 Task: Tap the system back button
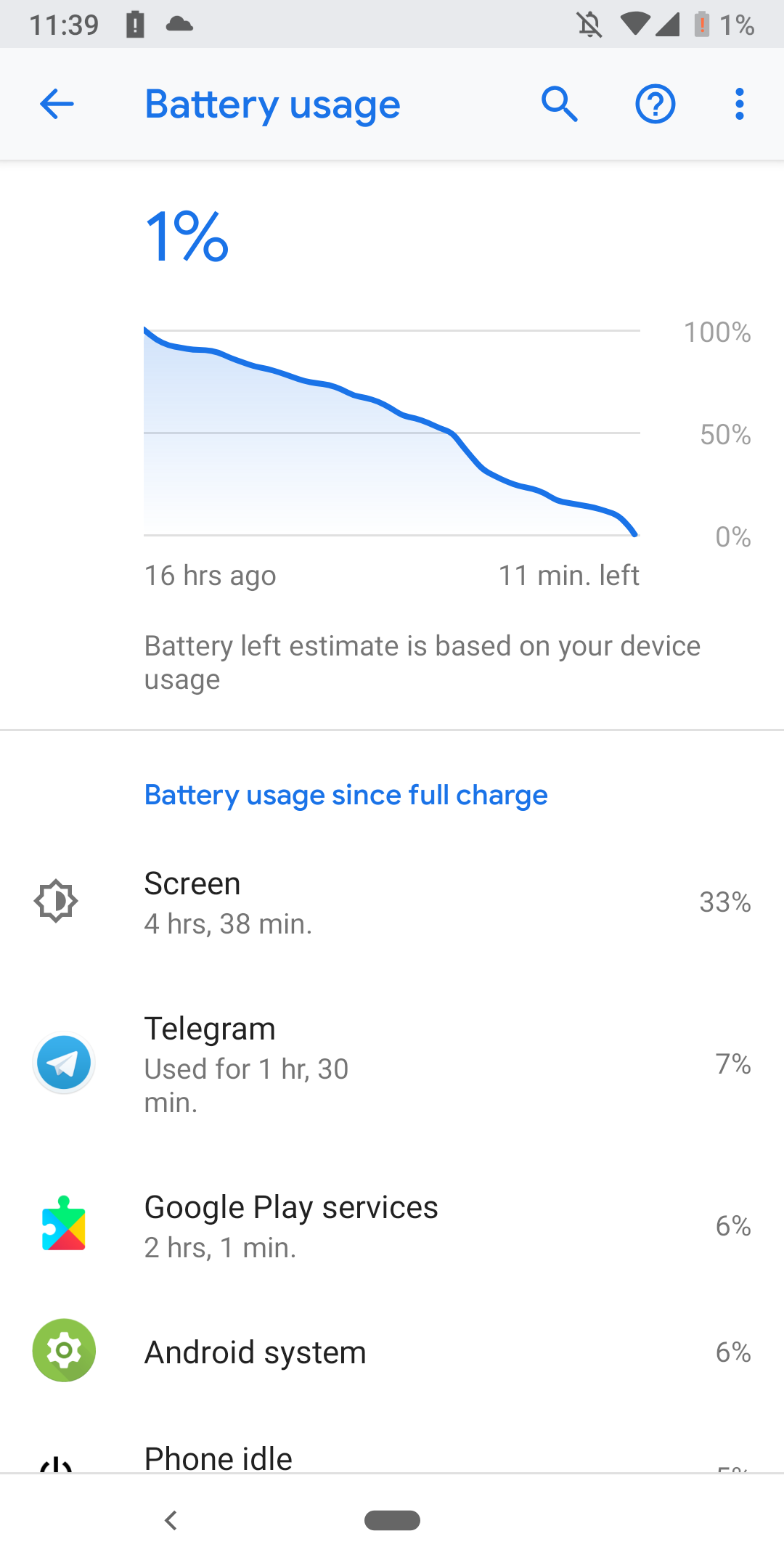pos(171,1520)
